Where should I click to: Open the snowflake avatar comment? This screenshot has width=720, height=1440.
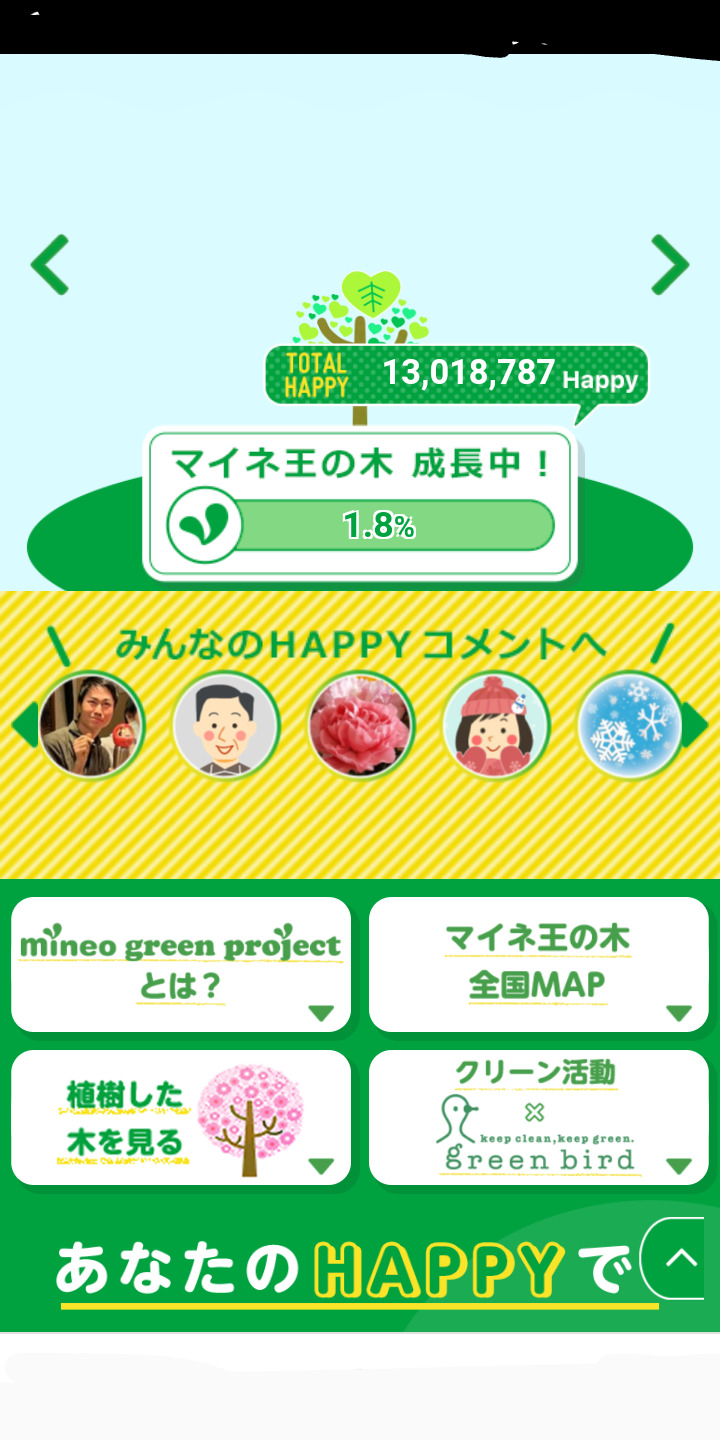point(631,725)
